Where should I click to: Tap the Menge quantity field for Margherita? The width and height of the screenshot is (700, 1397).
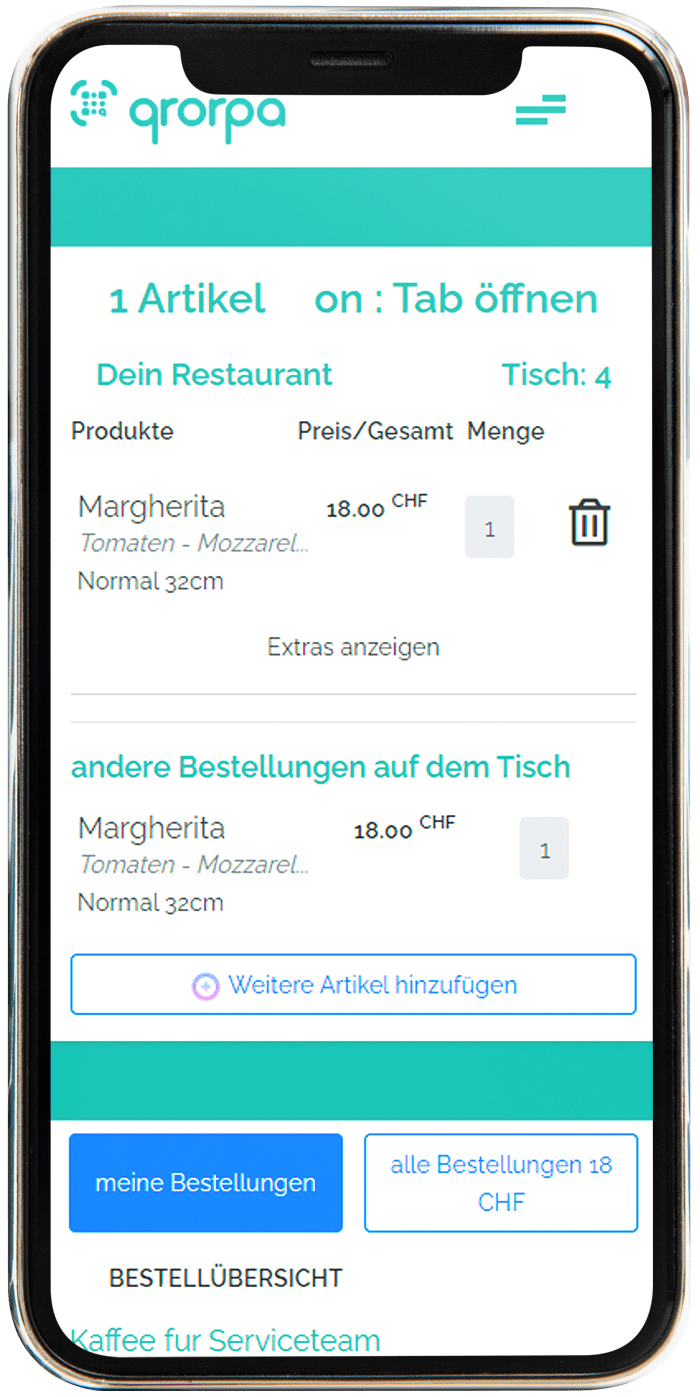pyautogui.click(x=490, y=527)
